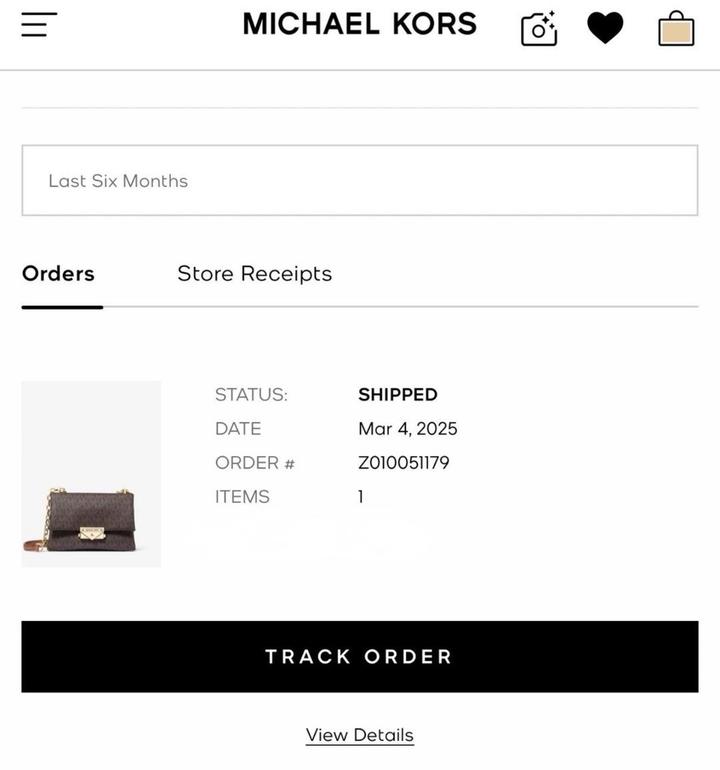Select the Orders tab

(x=58, y=274)
